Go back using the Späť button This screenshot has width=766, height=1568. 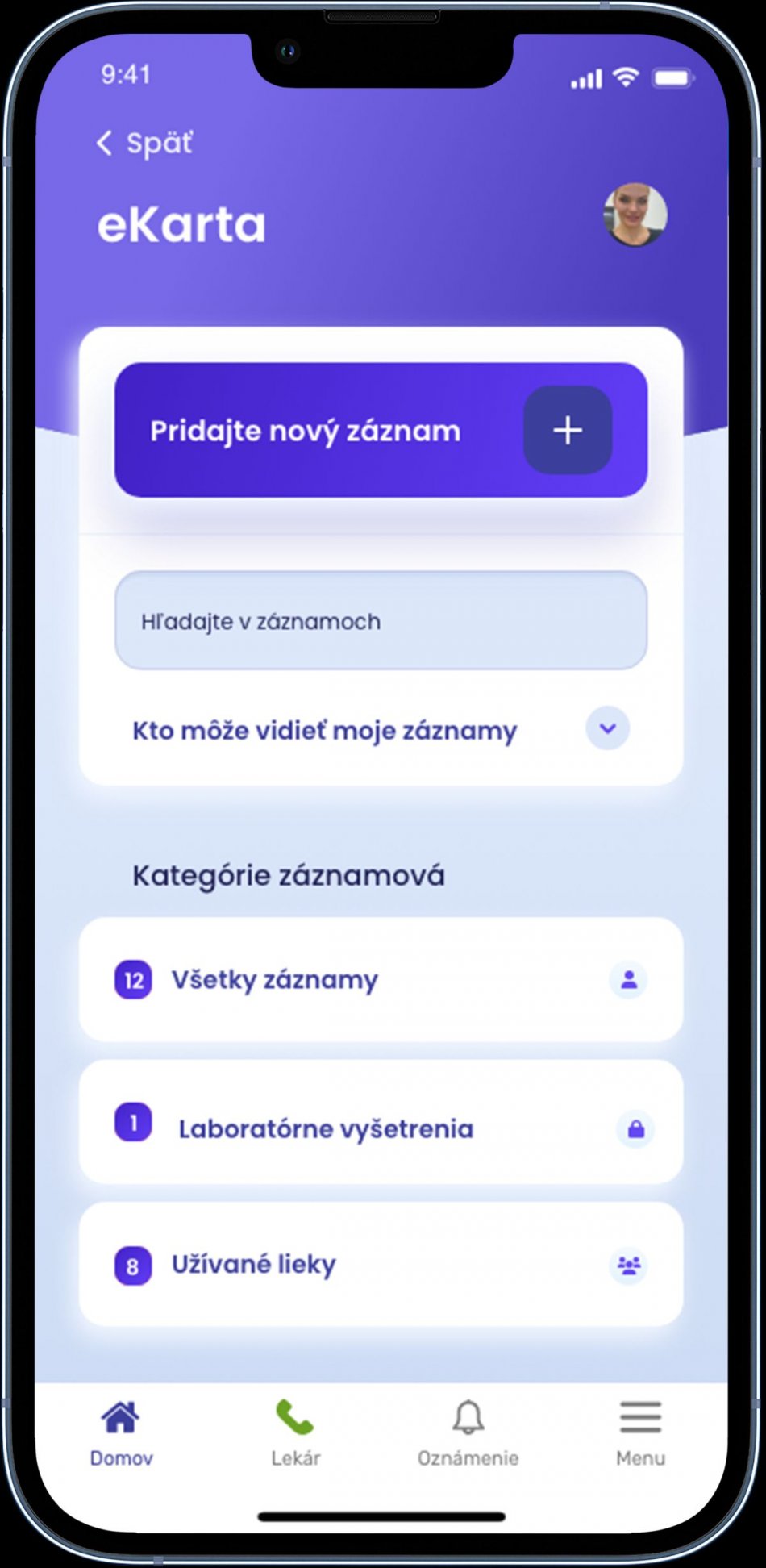coord(145,144)
